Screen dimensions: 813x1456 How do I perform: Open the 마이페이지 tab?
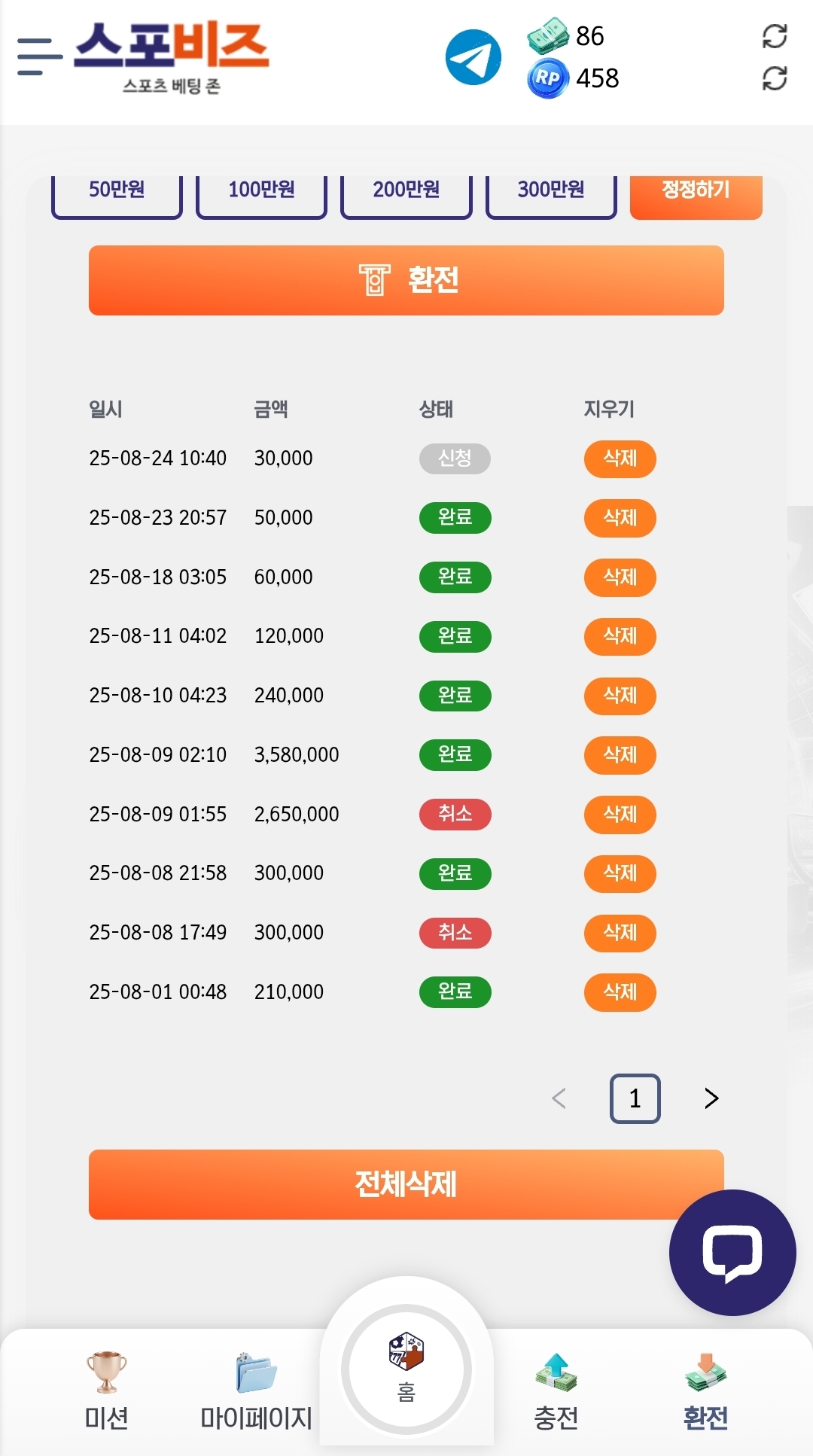[256, 1391]
